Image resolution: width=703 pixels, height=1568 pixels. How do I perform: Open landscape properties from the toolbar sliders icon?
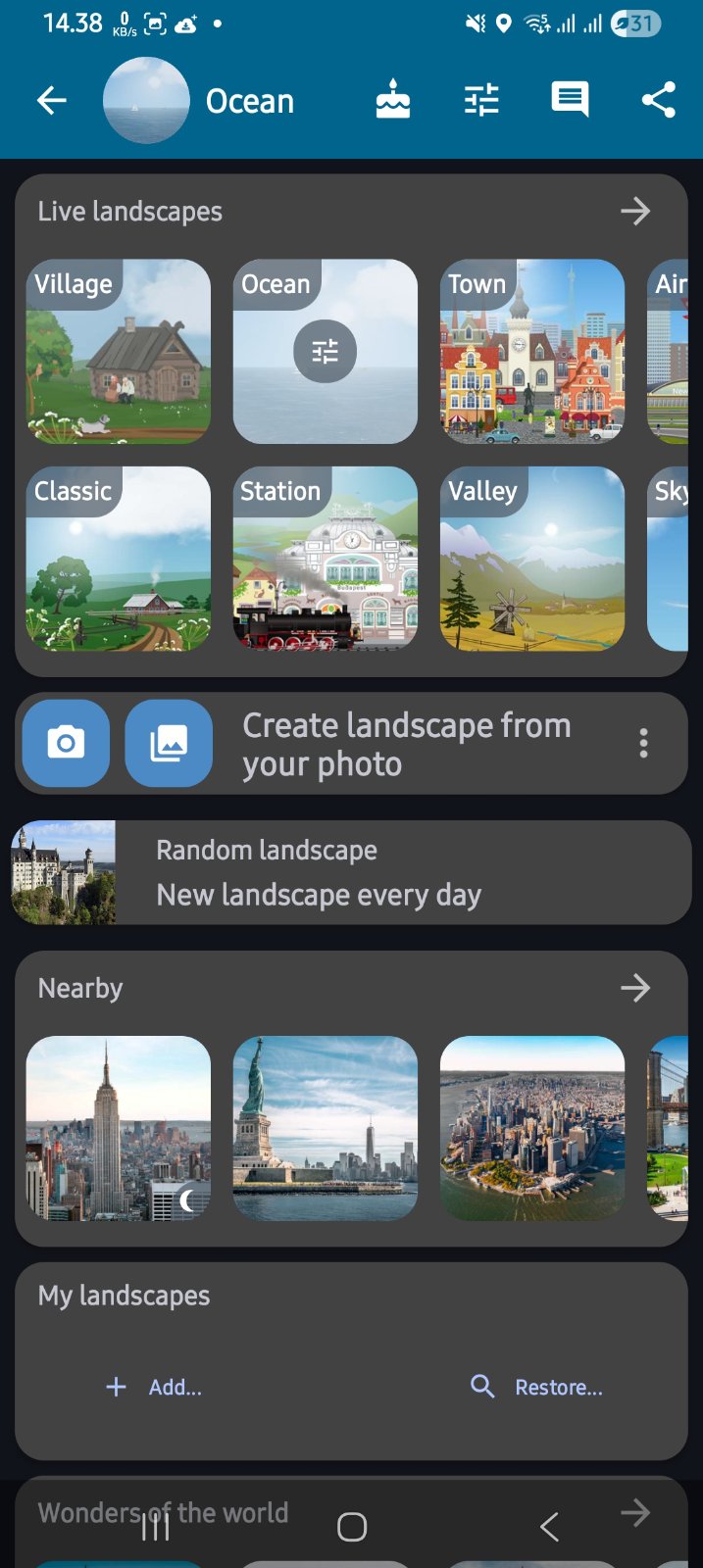coord(481,100)
